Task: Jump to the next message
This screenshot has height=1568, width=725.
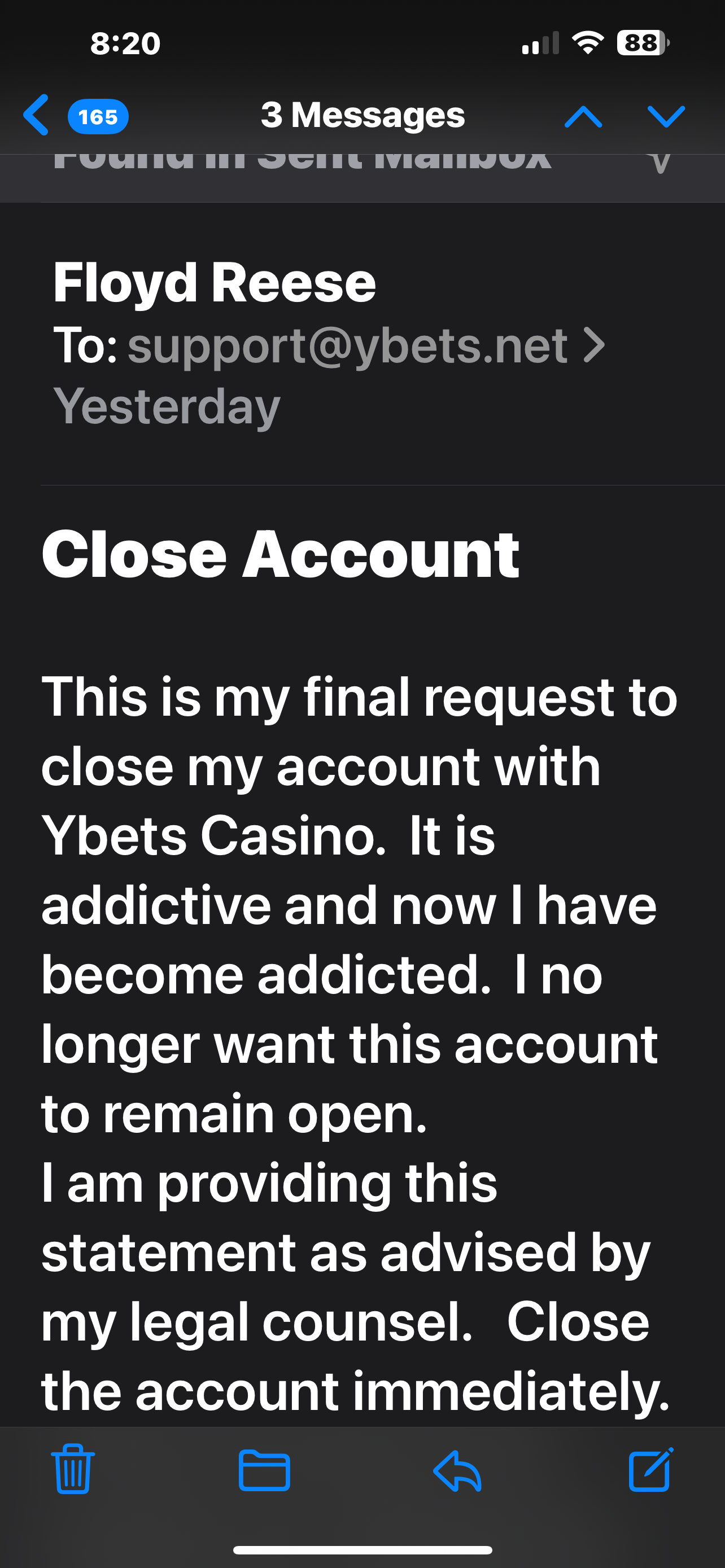Action: click(x=666, y=116)
